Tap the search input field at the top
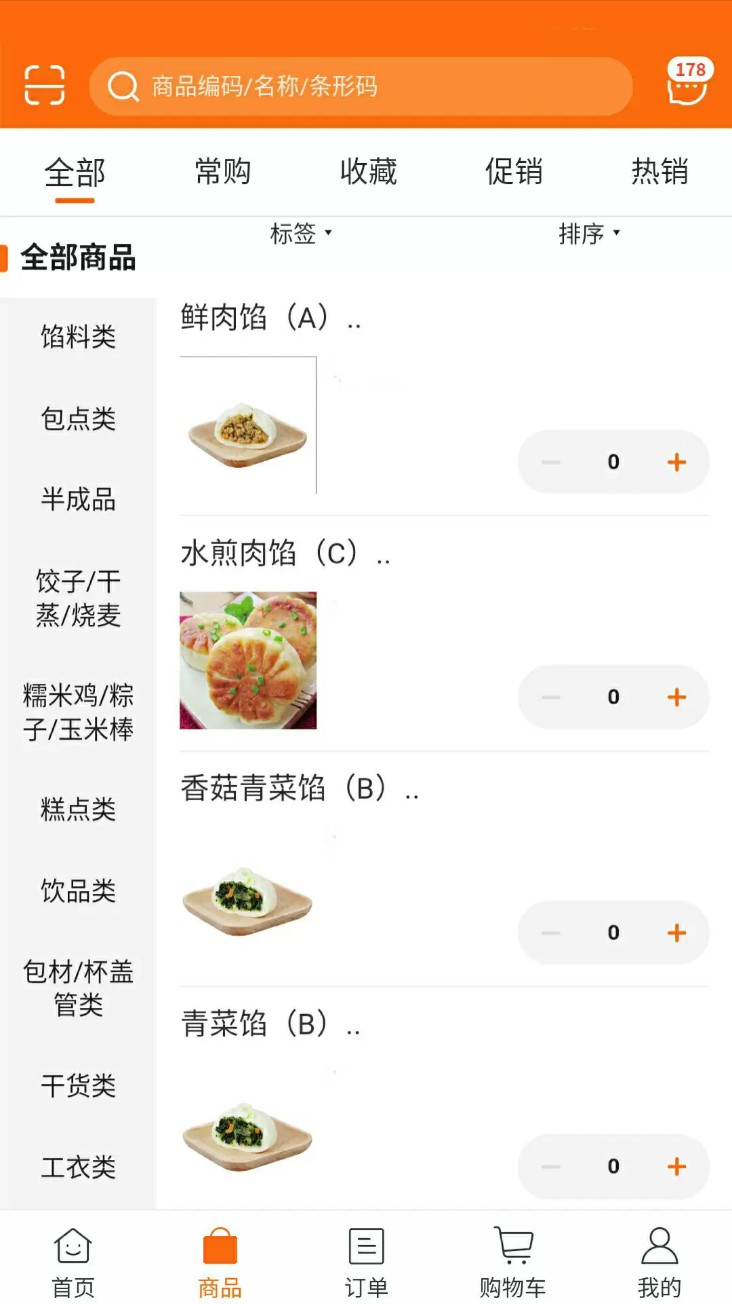Viewport: 732px width, 1304px height. point(360,87)
